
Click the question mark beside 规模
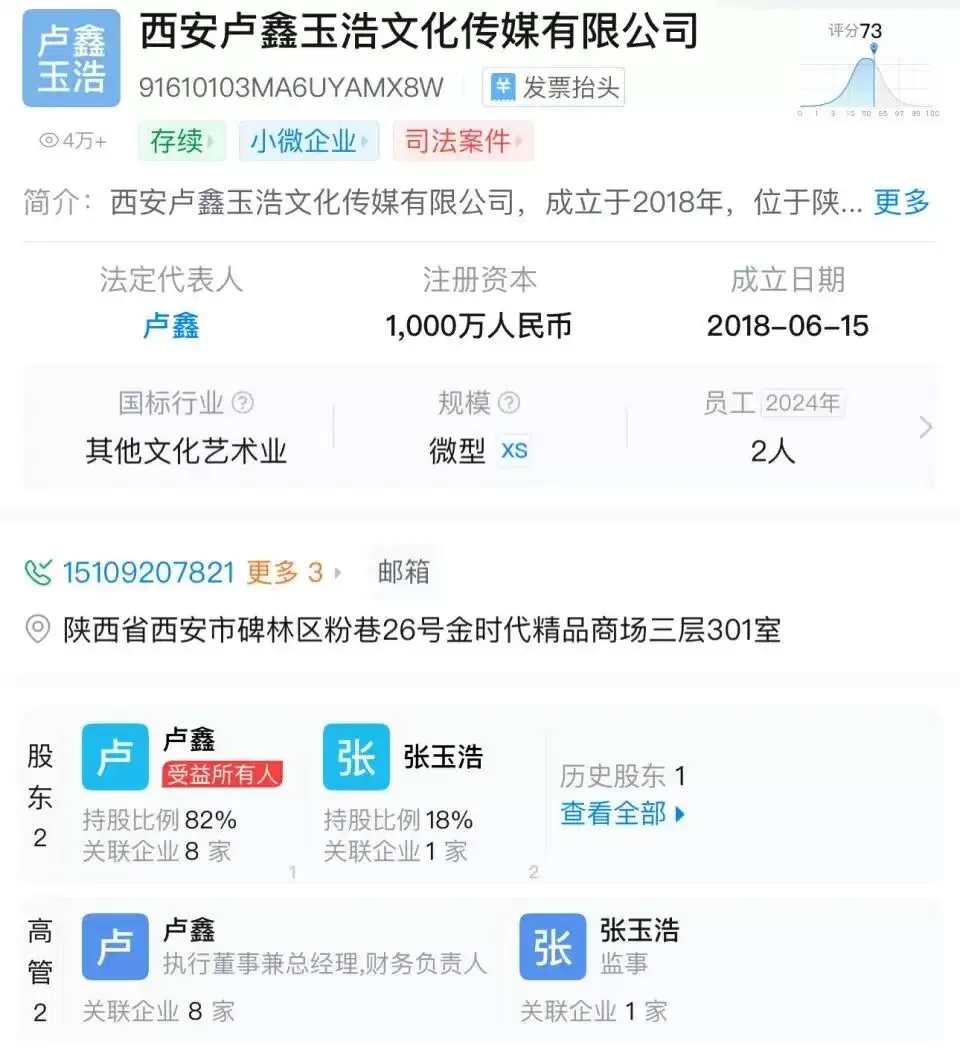pyautogui.click(x=509, y=404)
